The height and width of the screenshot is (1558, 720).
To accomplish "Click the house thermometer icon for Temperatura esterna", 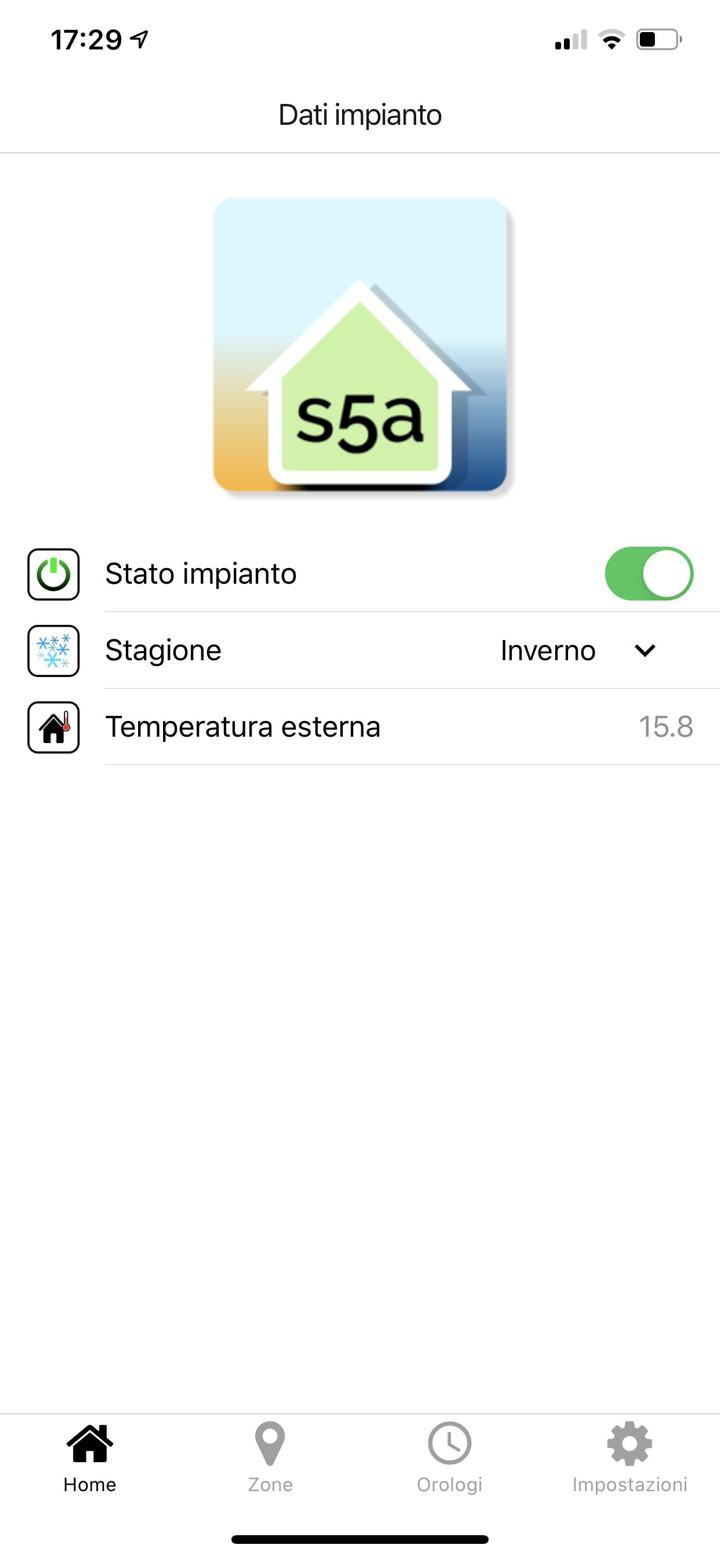I will [52, 727].
